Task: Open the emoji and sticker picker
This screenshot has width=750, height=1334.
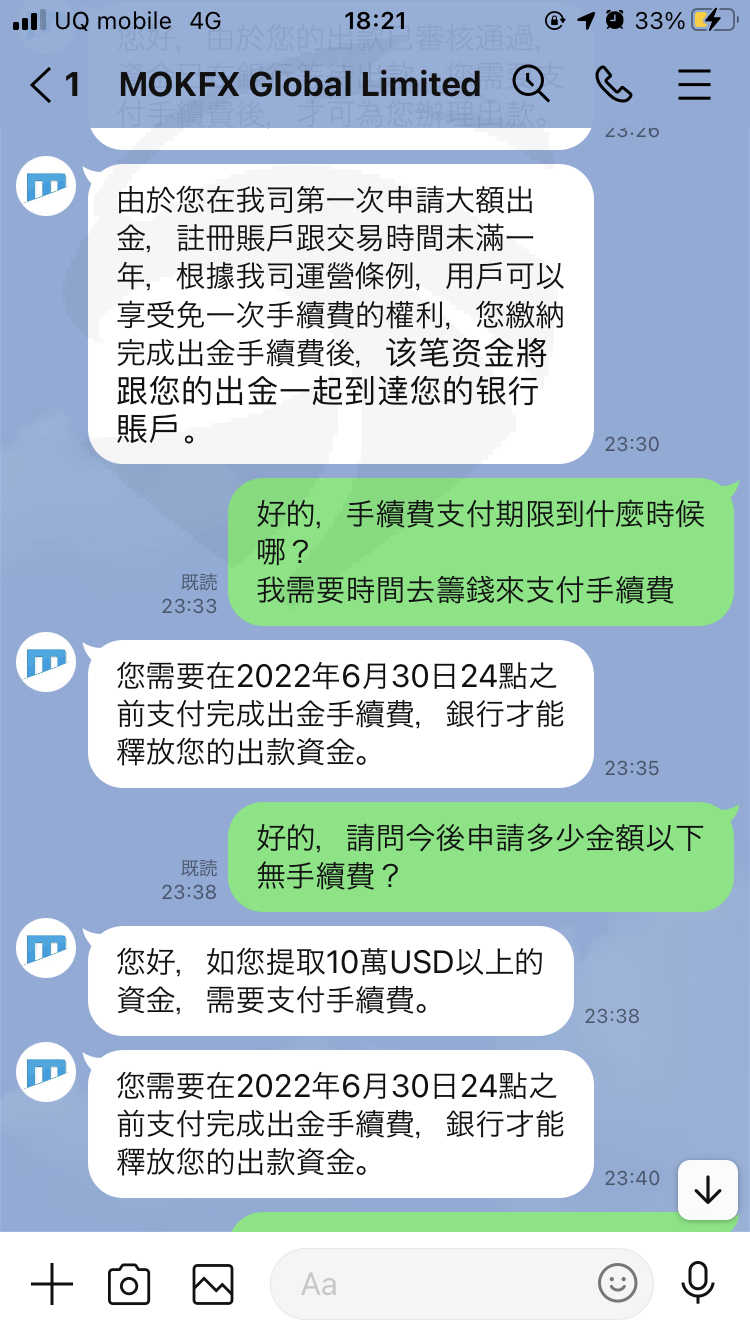Action: tap(617, 1283)
